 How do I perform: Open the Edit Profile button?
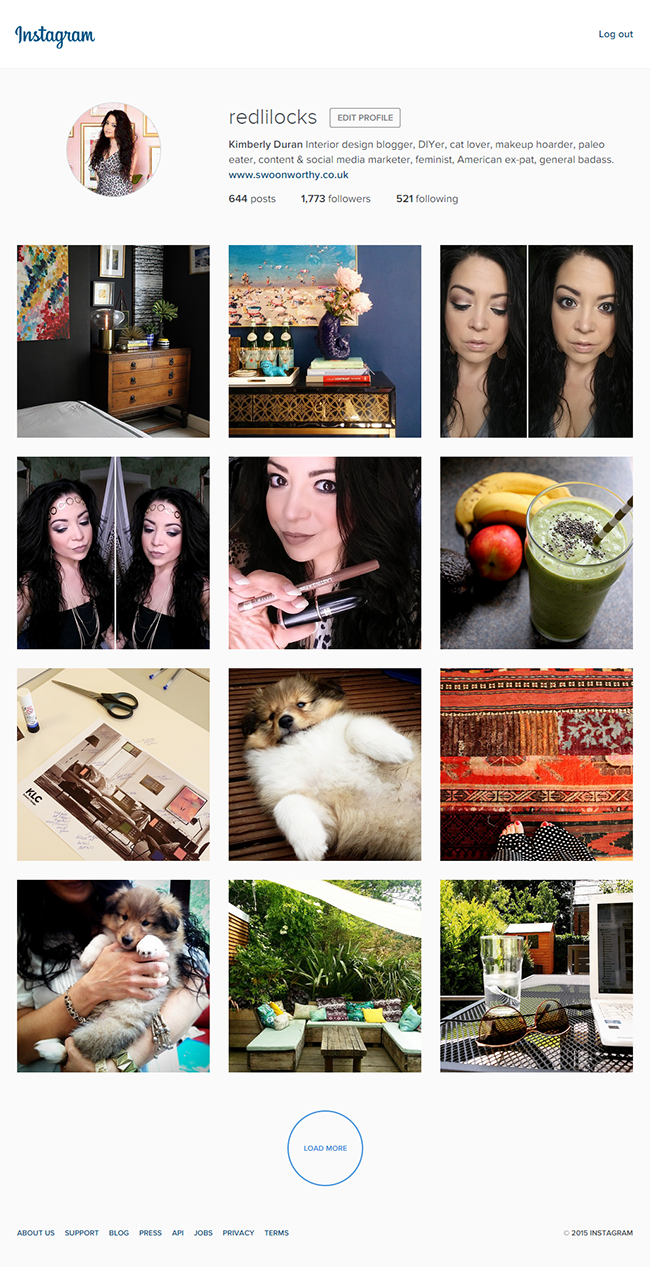click(364, 118)
